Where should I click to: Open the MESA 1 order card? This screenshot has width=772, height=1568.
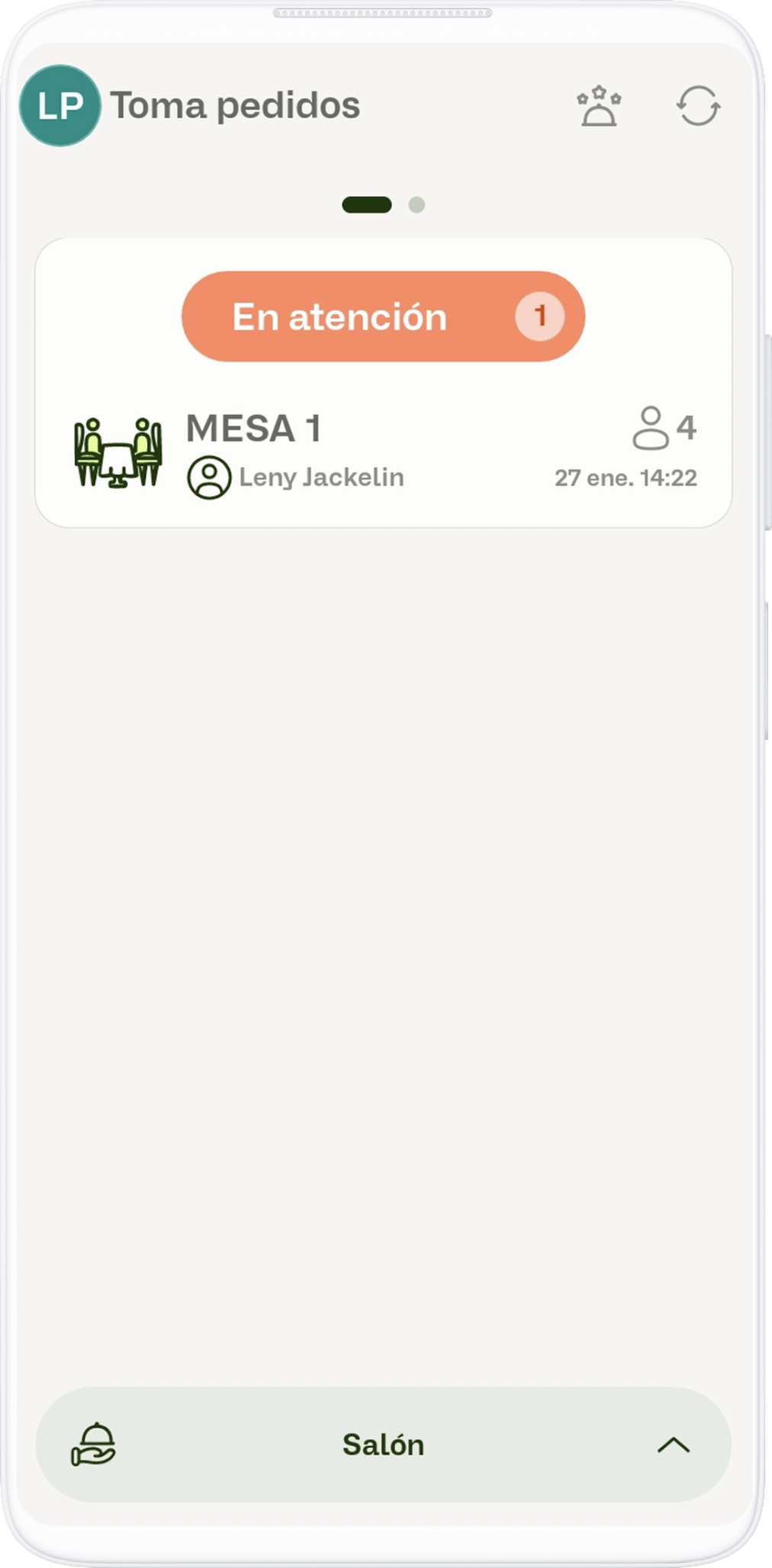coord(383,453)
